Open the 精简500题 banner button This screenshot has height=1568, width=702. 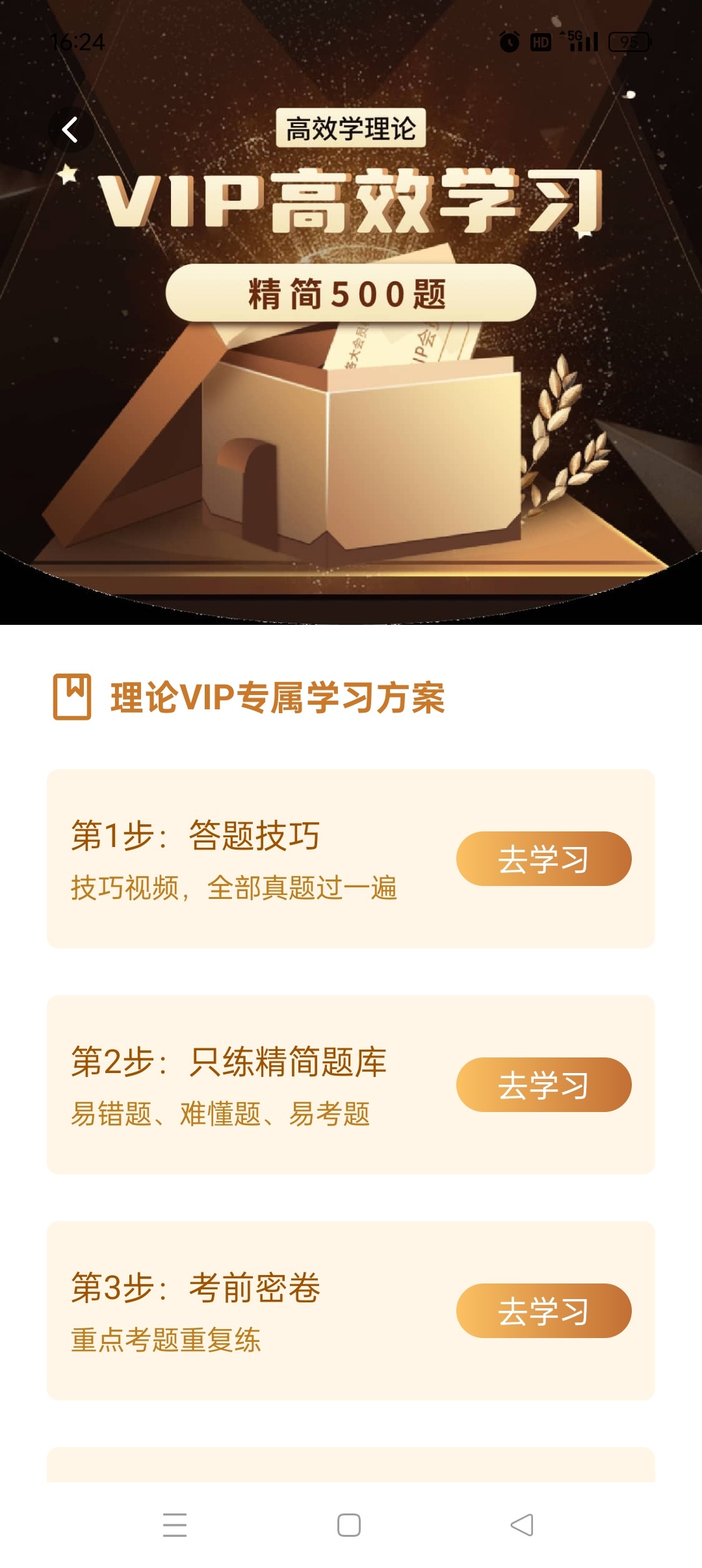350,294
